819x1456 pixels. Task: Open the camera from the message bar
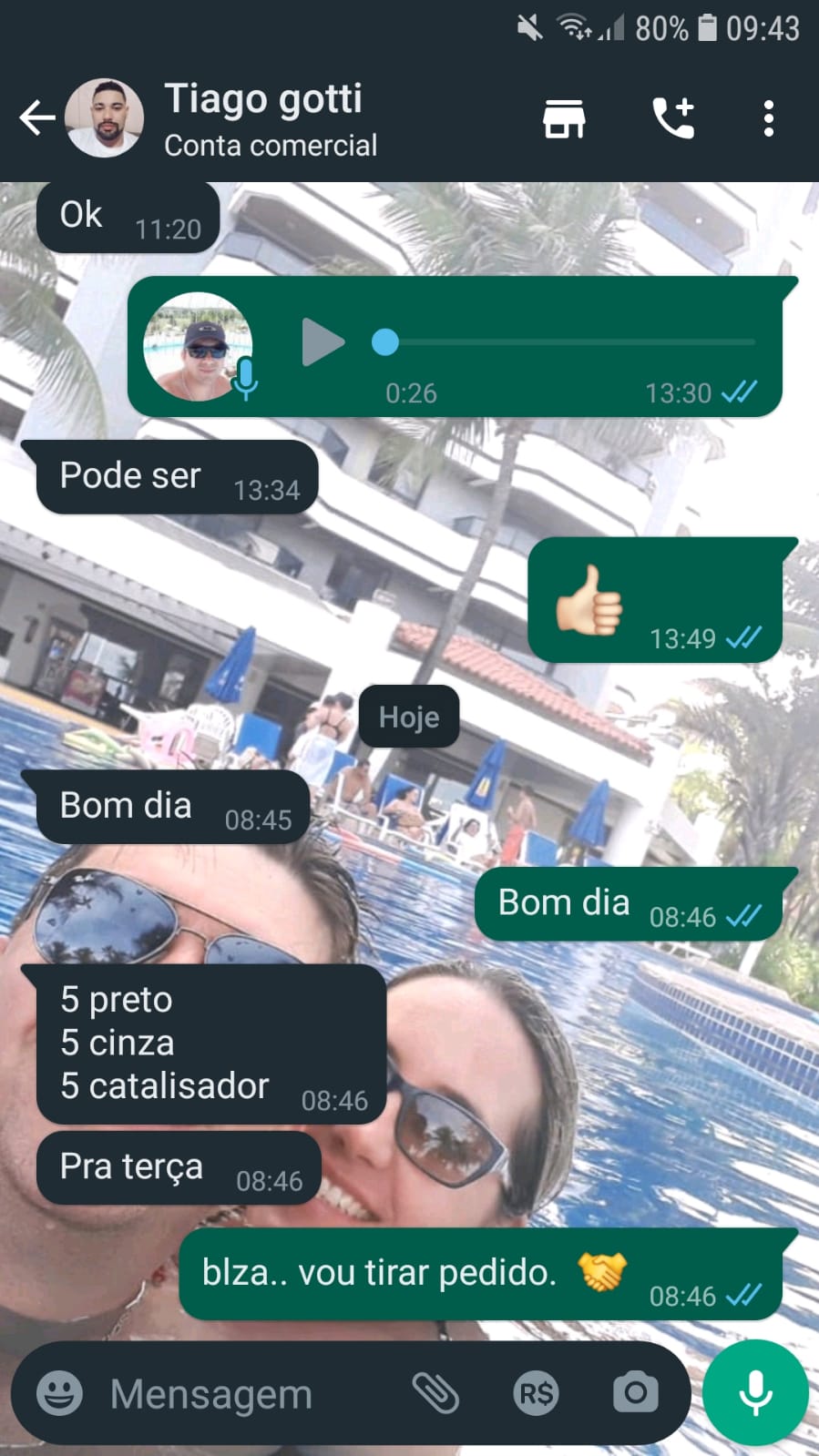pos(635,1393)
